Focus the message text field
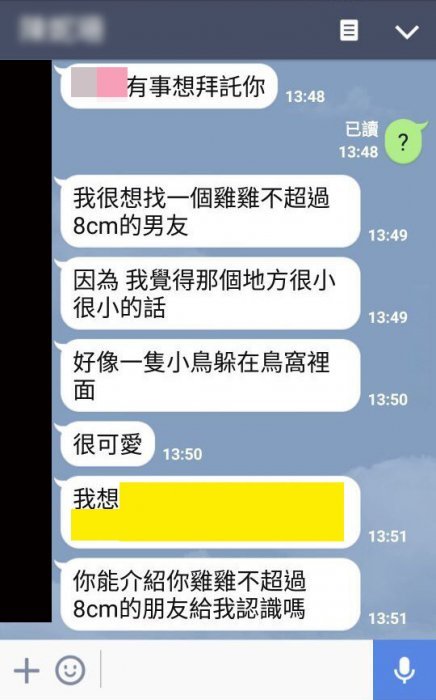The width and height of the screenshot is (436, 700). [x=237, y=670]
